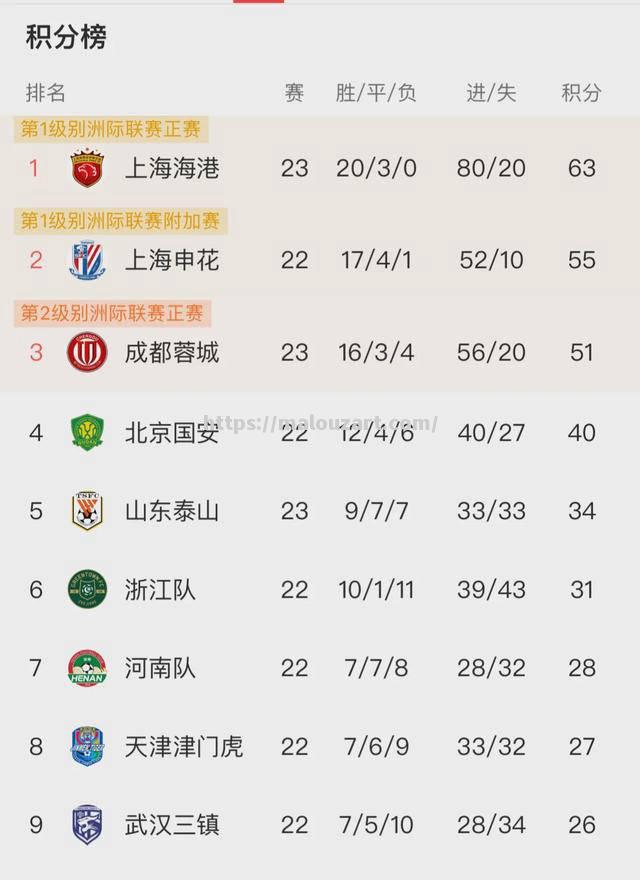Open the 武汉三镇 standings row
This screenshot has width=640, height=880.
point(171,825)
